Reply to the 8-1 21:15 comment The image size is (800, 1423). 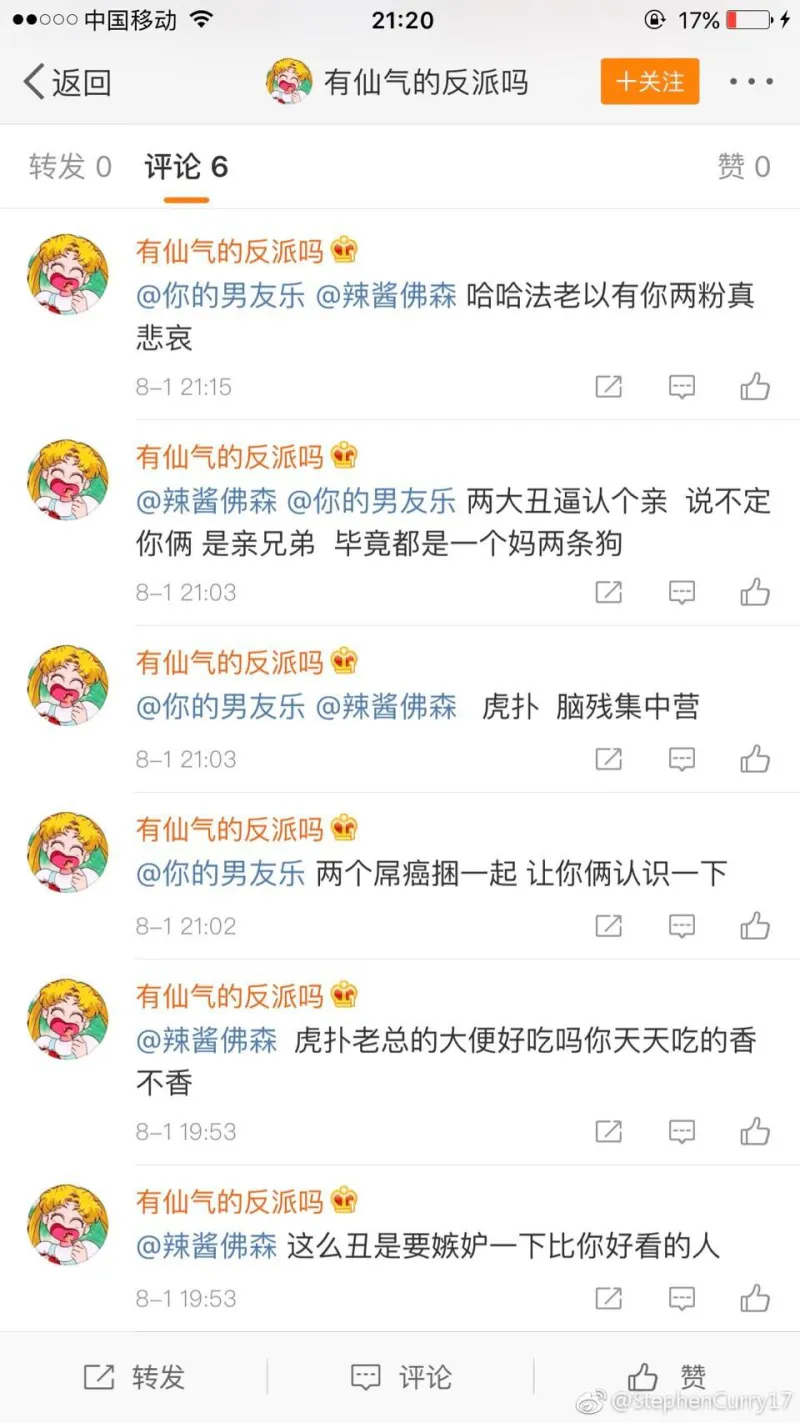pyautogui.click(x=682, y=387)
